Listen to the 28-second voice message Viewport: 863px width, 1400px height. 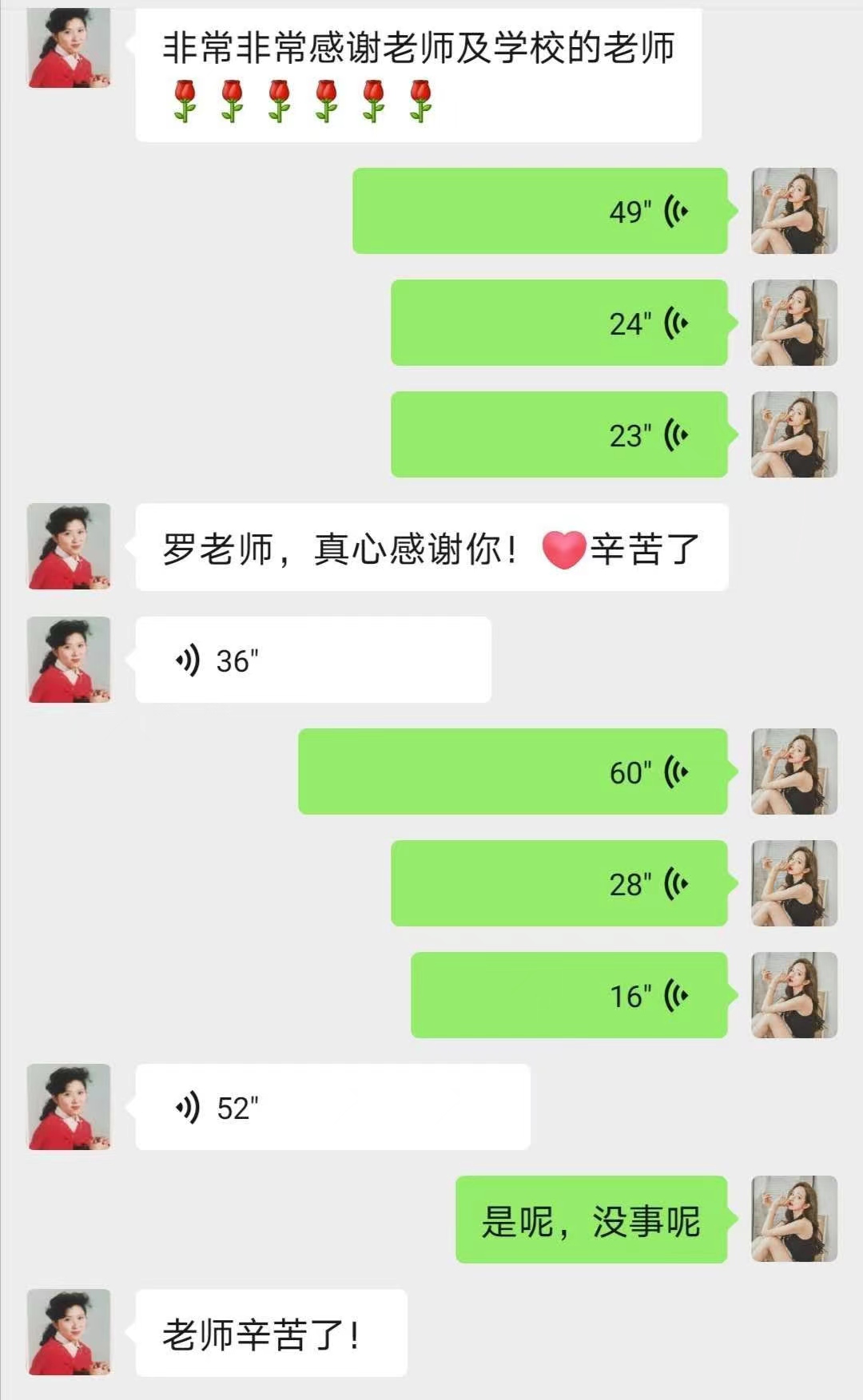(x=559, y=883)
